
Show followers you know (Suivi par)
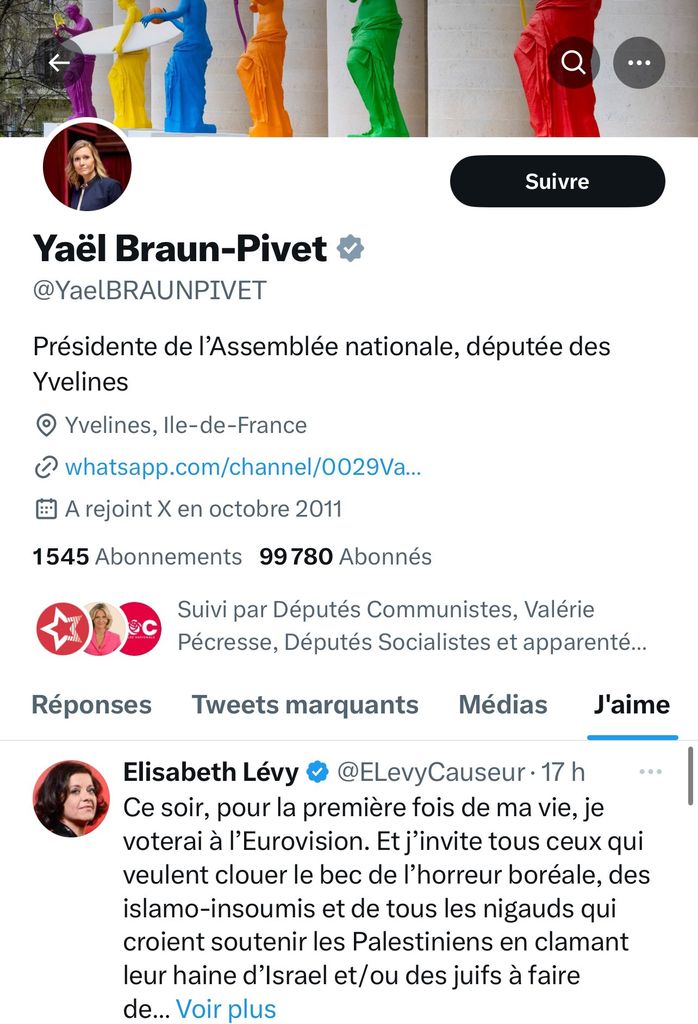click(x=340, y=626)
